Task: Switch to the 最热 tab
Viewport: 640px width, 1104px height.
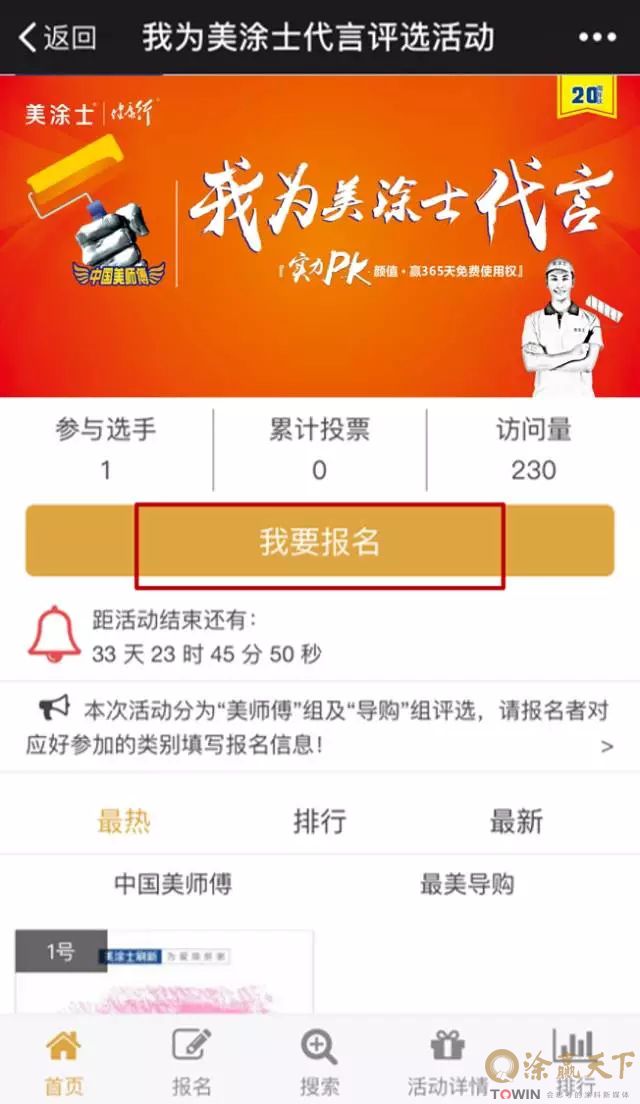Action: pyautogui.click(x=124, y=822)
